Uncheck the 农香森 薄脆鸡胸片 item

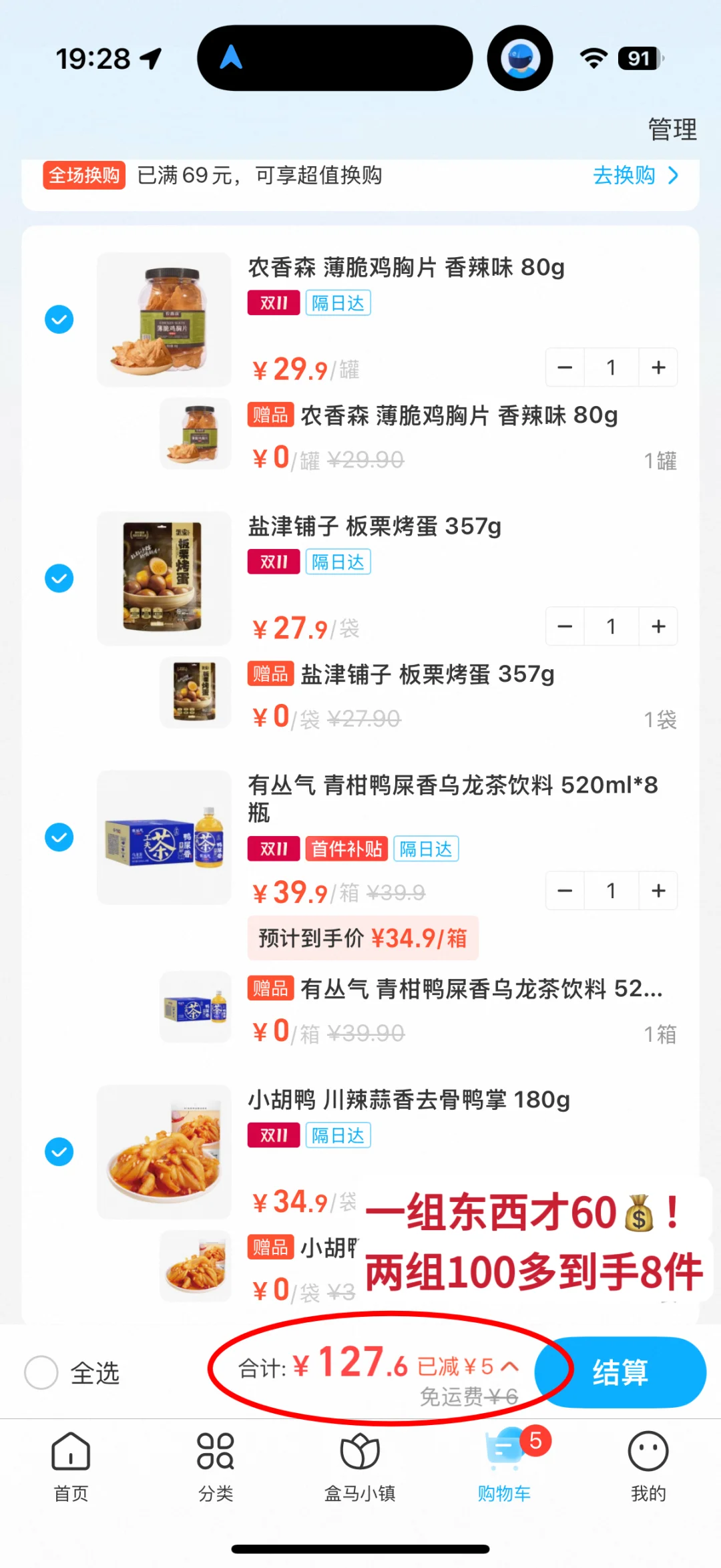tap(59, 319)
